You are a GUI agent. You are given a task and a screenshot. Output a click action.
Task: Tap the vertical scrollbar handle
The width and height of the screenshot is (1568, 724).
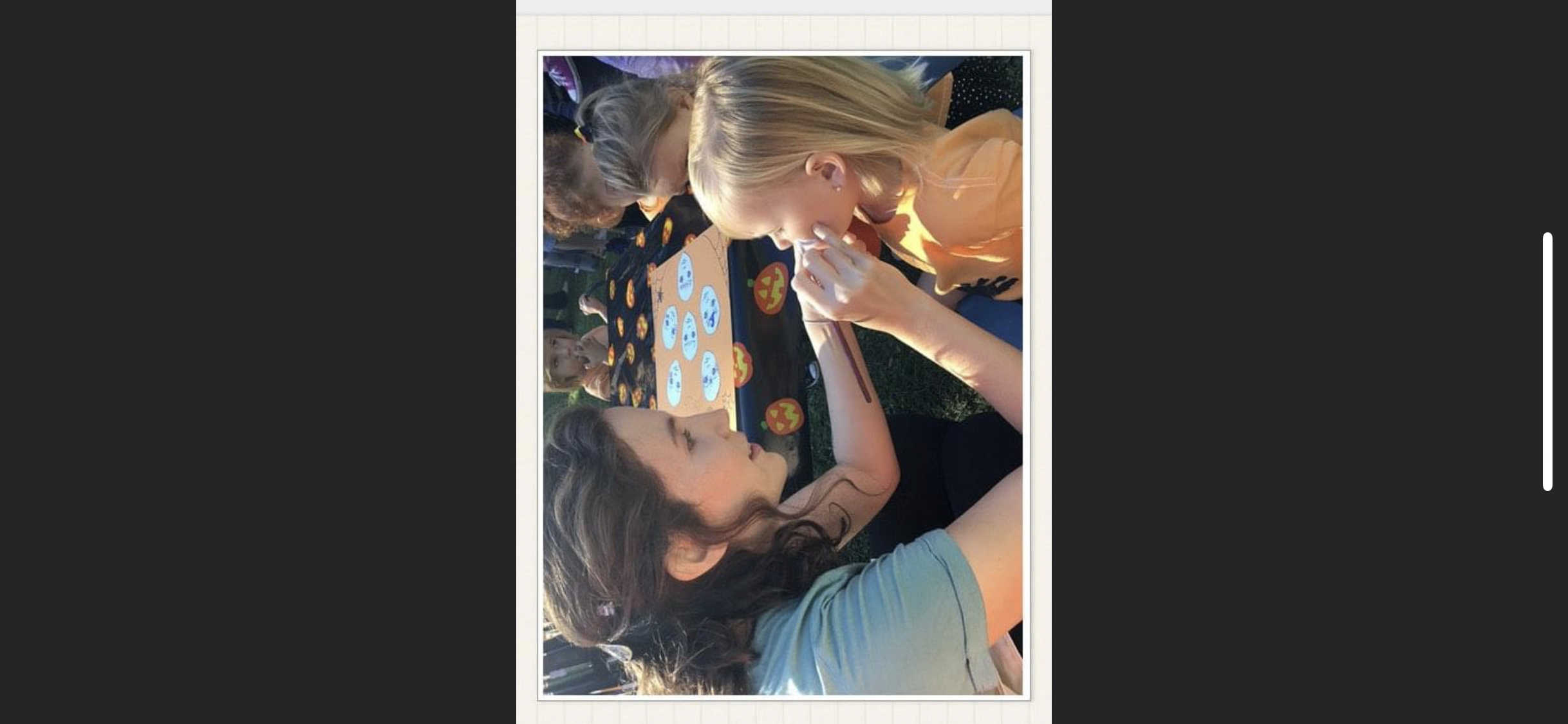(x=1547, y=362)
